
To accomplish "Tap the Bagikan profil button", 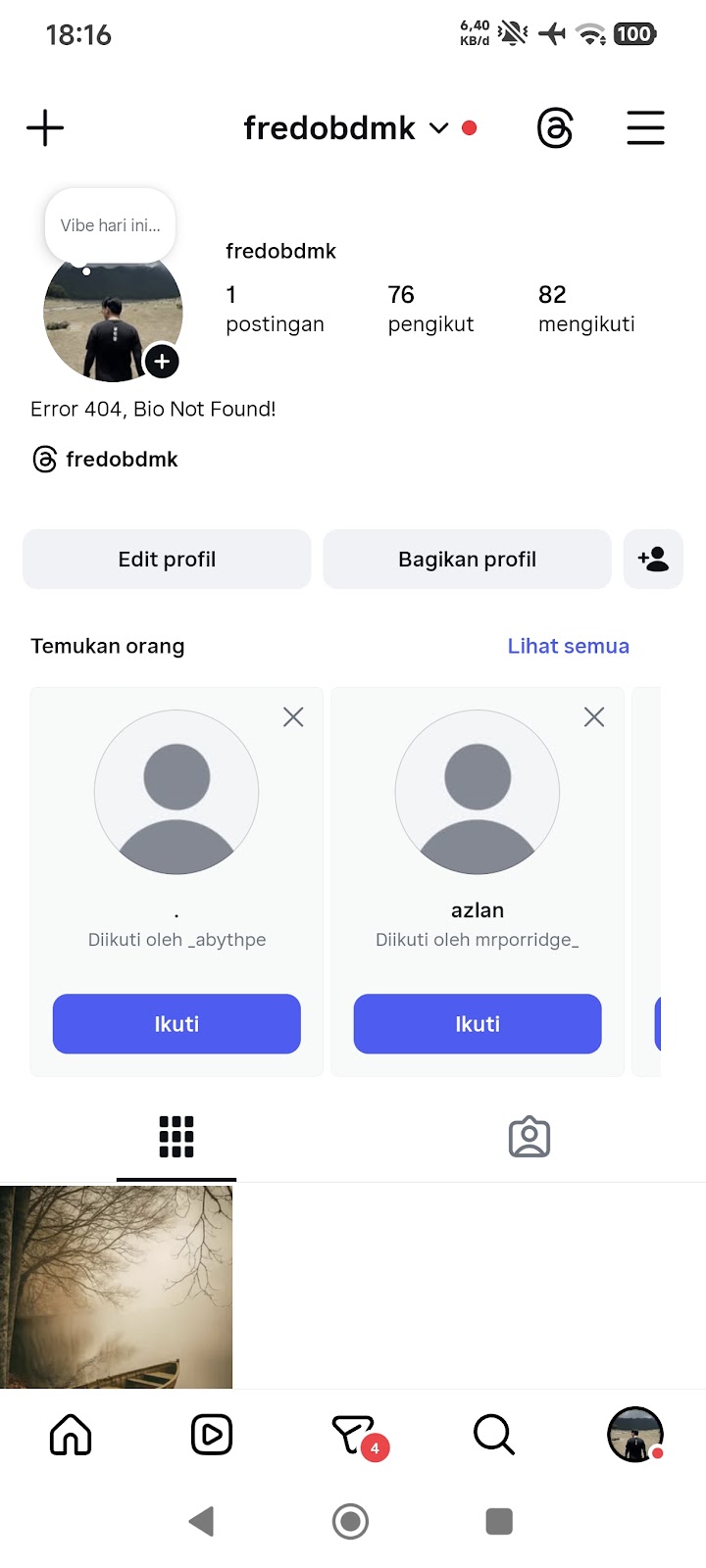I will click(x=467, y=560).
